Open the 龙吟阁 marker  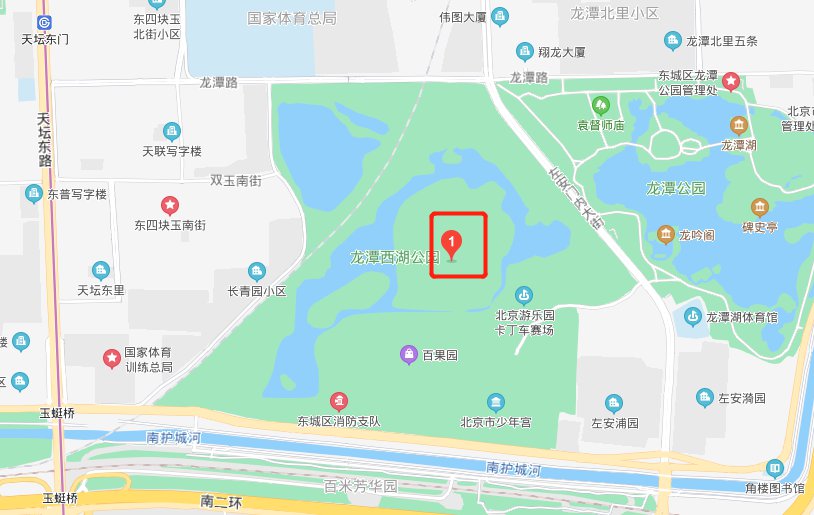pos(666,235)
